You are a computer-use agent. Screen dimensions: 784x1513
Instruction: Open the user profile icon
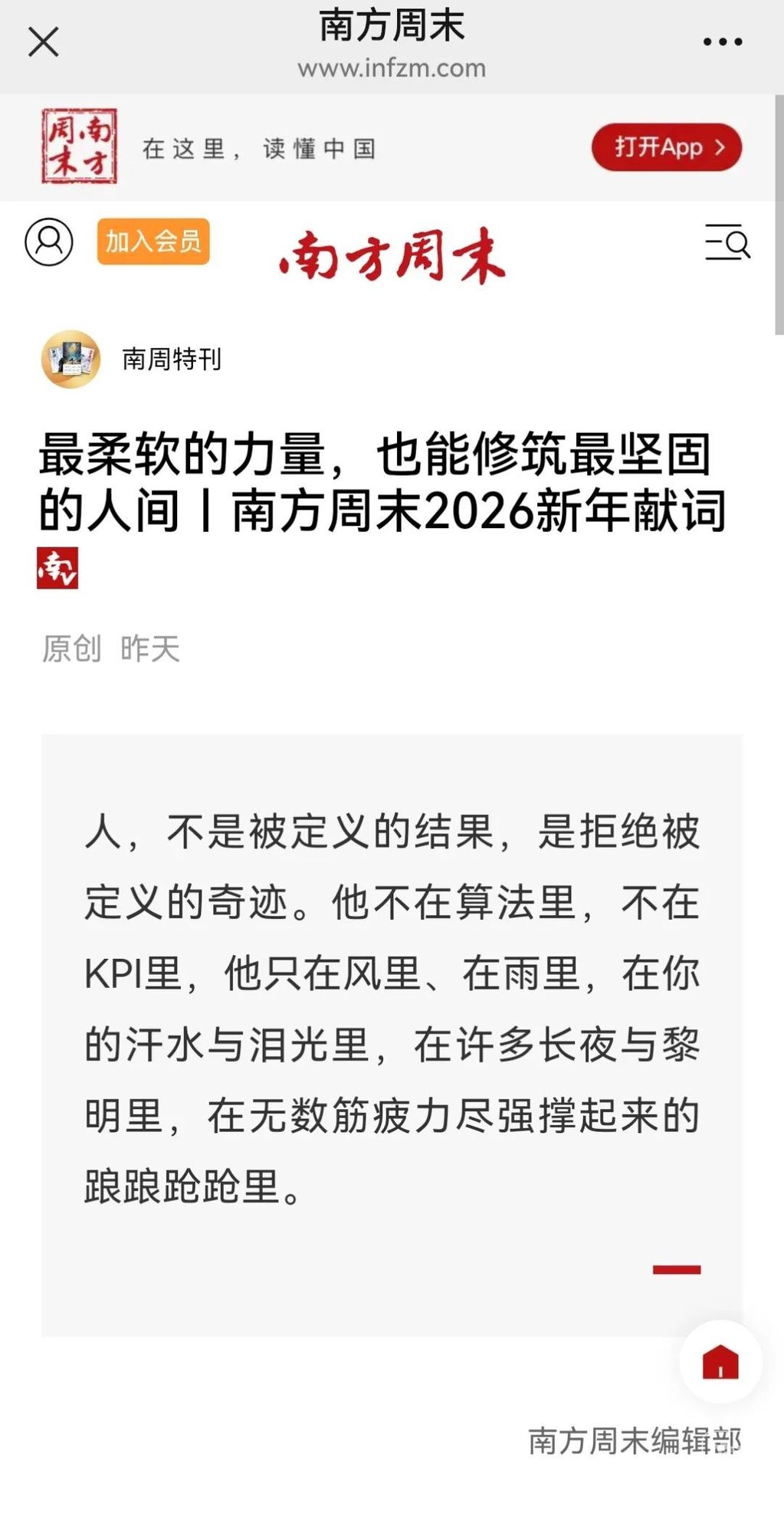click(49, 242)
